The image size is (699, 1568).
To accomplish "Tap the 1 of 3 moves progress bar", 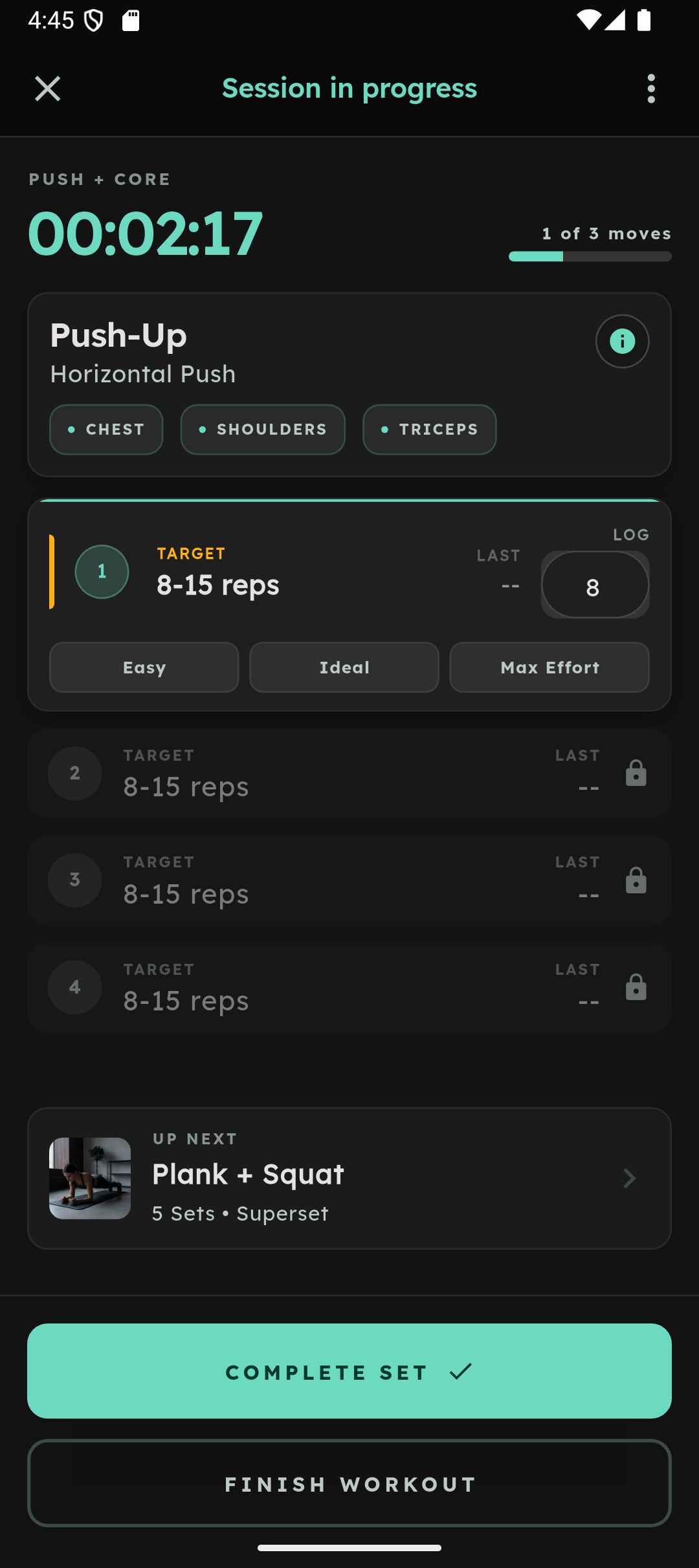I will coord(590,257).
